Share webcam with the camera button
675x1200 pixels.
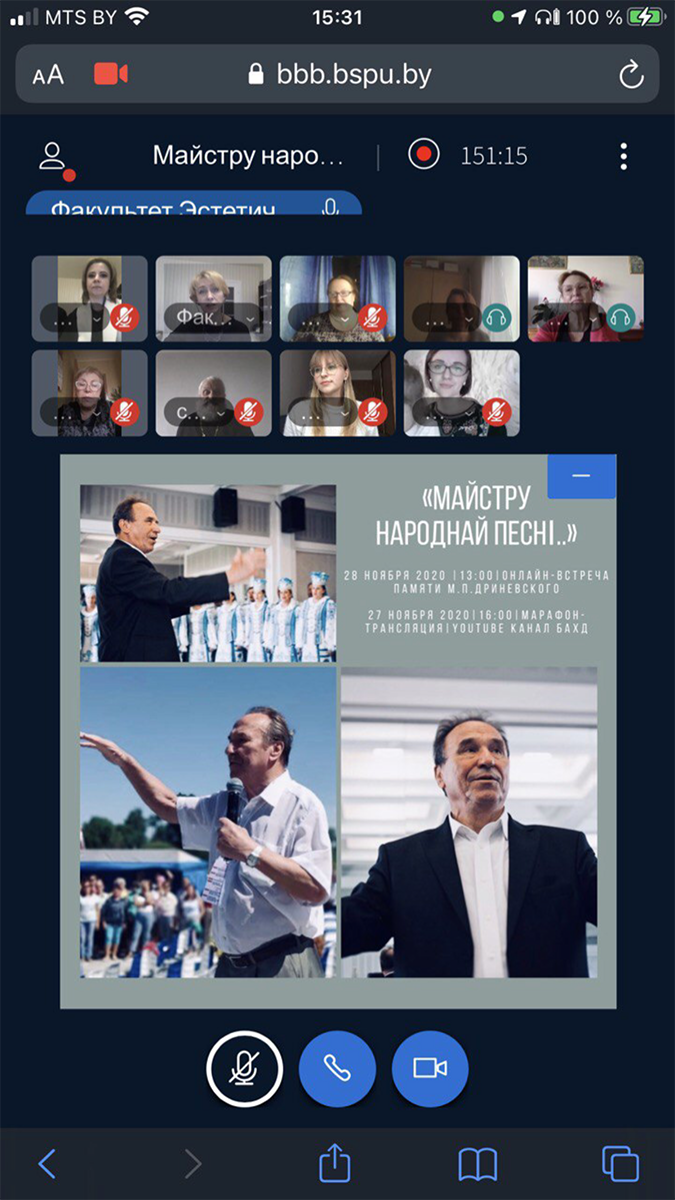coord(430,1069)
